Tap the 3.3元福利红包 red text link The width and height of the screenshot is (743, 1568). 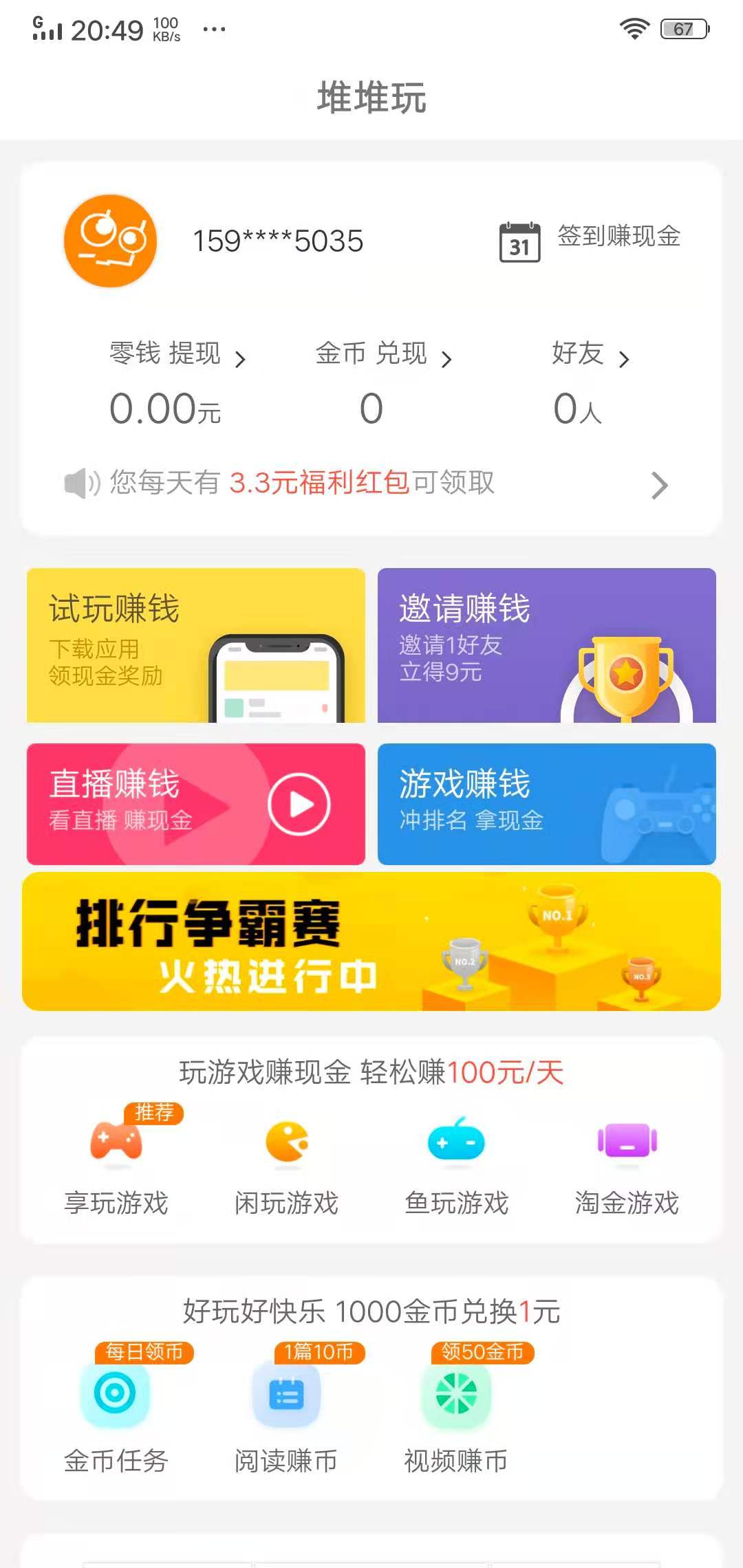click(318, 484)
